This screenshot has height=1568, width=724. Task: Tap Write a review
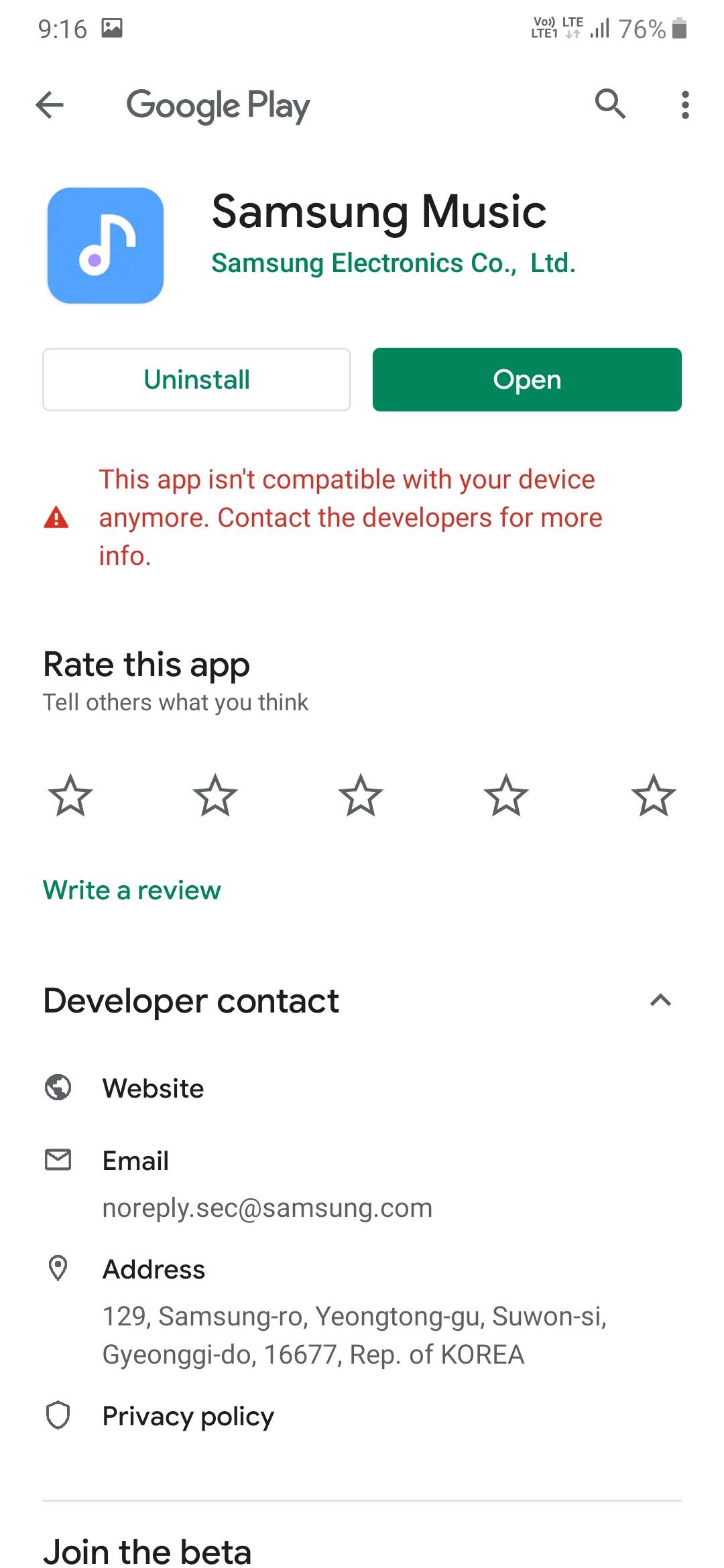[x=132, y=891]
